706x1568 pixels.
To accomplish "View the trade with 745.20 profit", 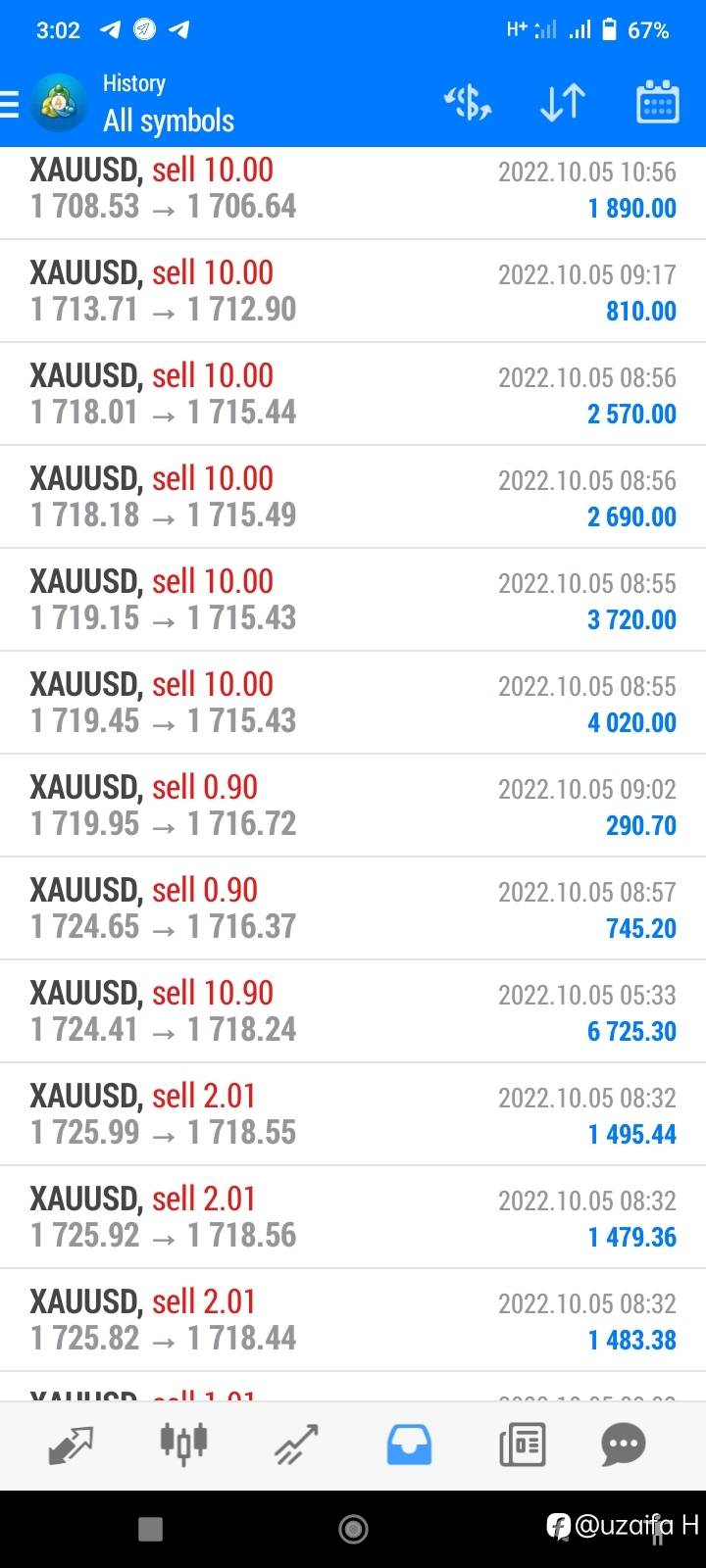I will coord(353,908).
